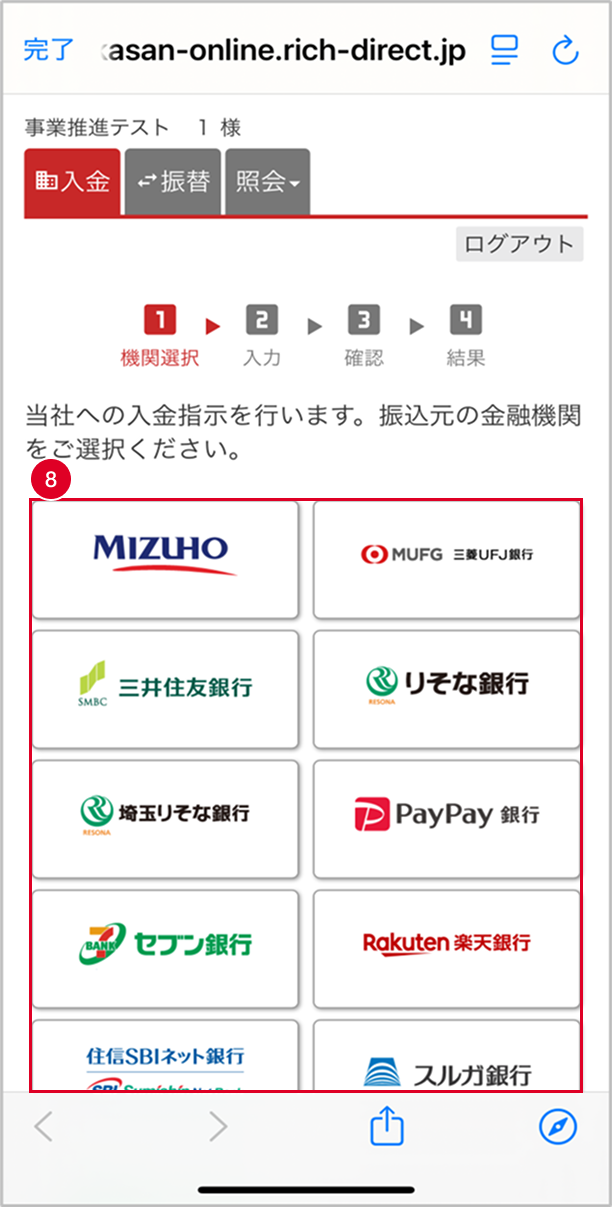This screenshot has width=612, height=1207.
Task: Switch to the 振替 tab
Action: (173, 182)
